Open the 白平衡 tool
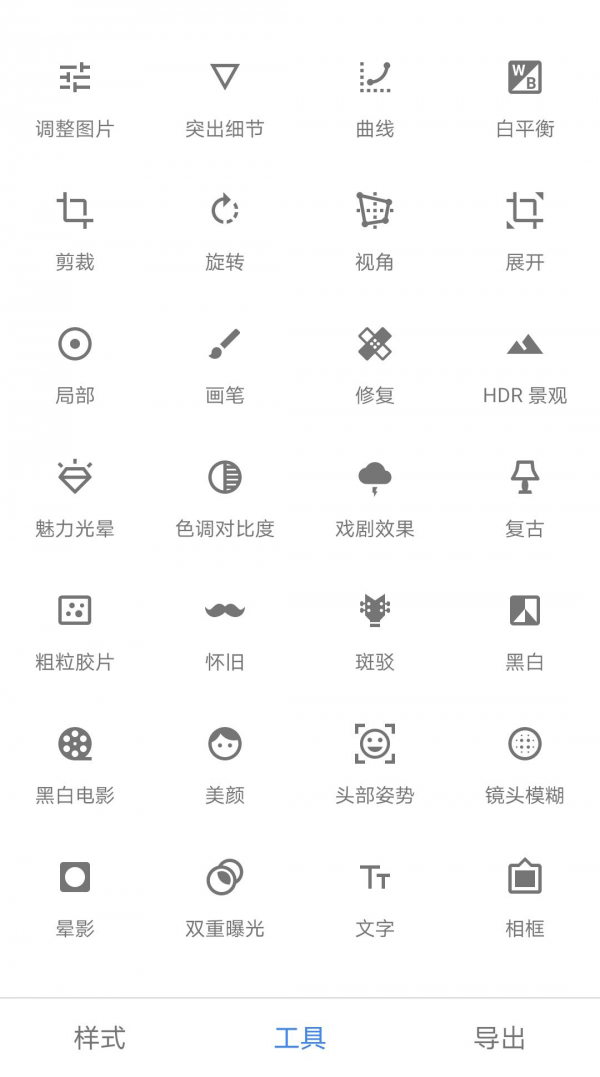This screenshot has height=1077, width=600. point(525,99)
